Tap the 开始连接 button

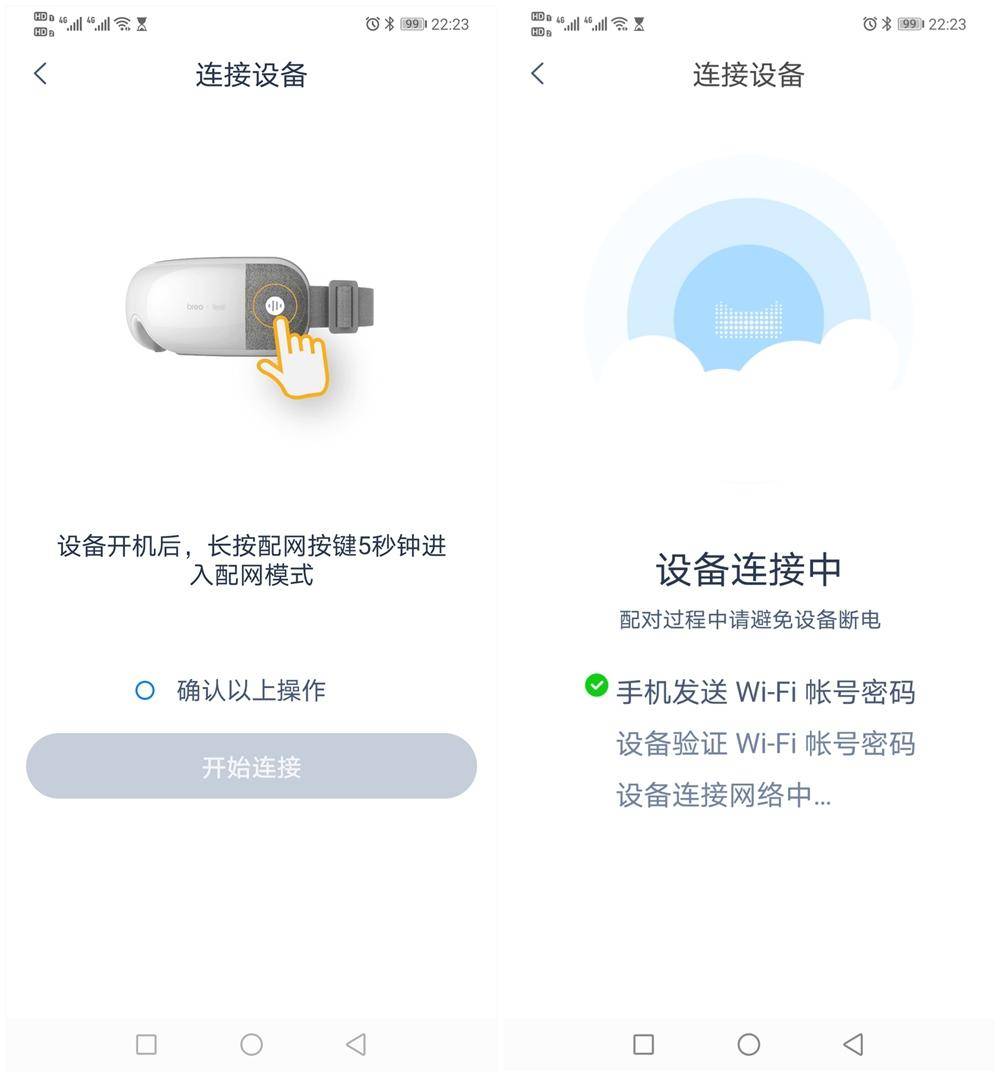250,765
